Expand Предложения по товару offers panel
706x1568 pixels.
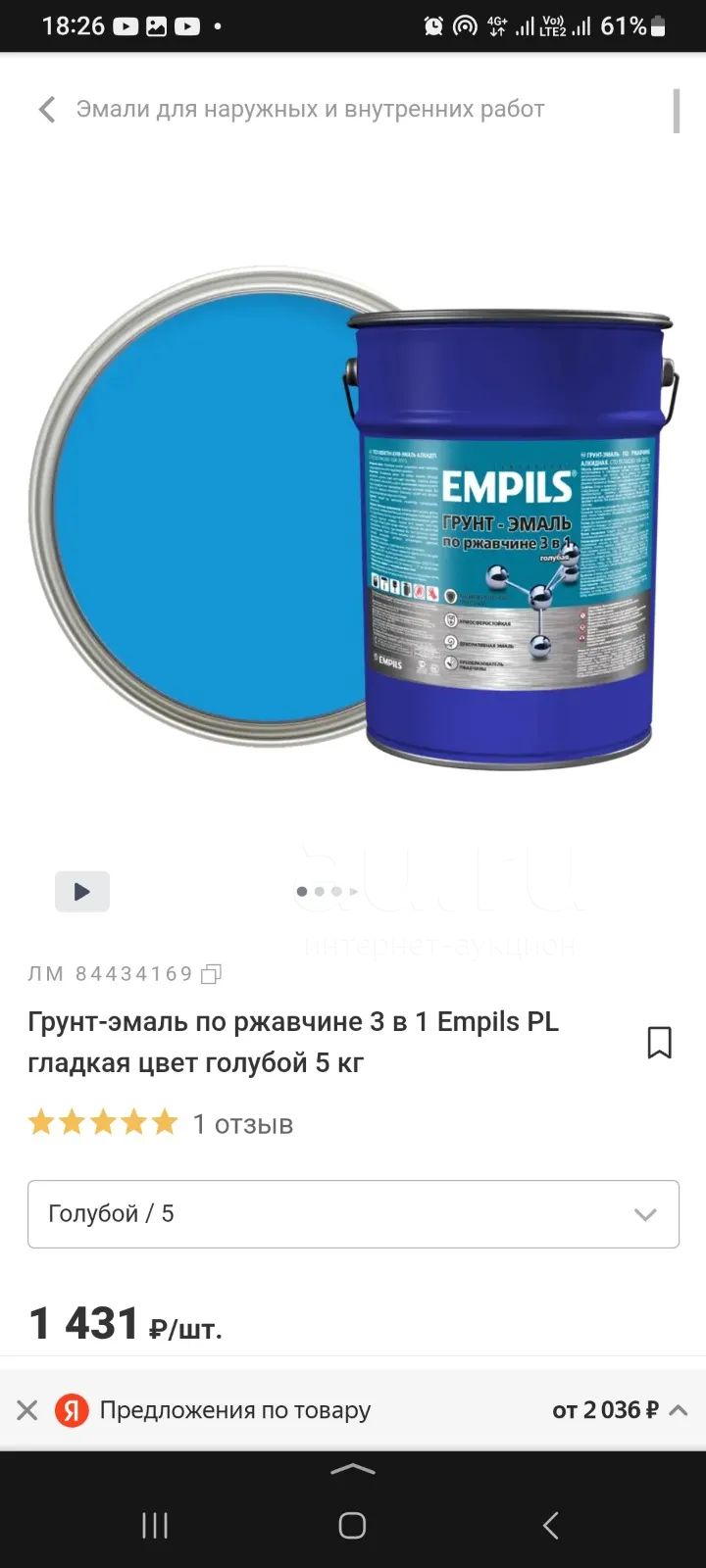pos(678,1410)
